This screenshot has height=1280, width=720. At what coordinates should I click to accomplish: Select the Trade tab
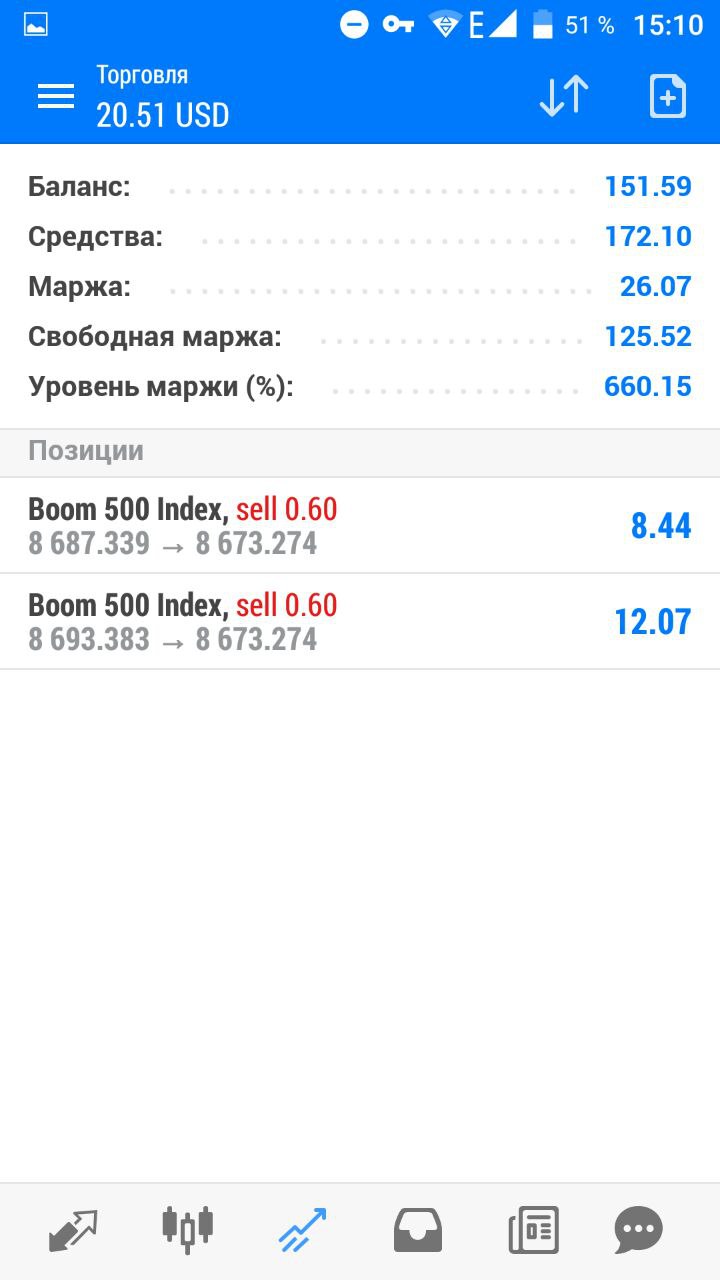pyautogui.click(x=302, y=1230)
